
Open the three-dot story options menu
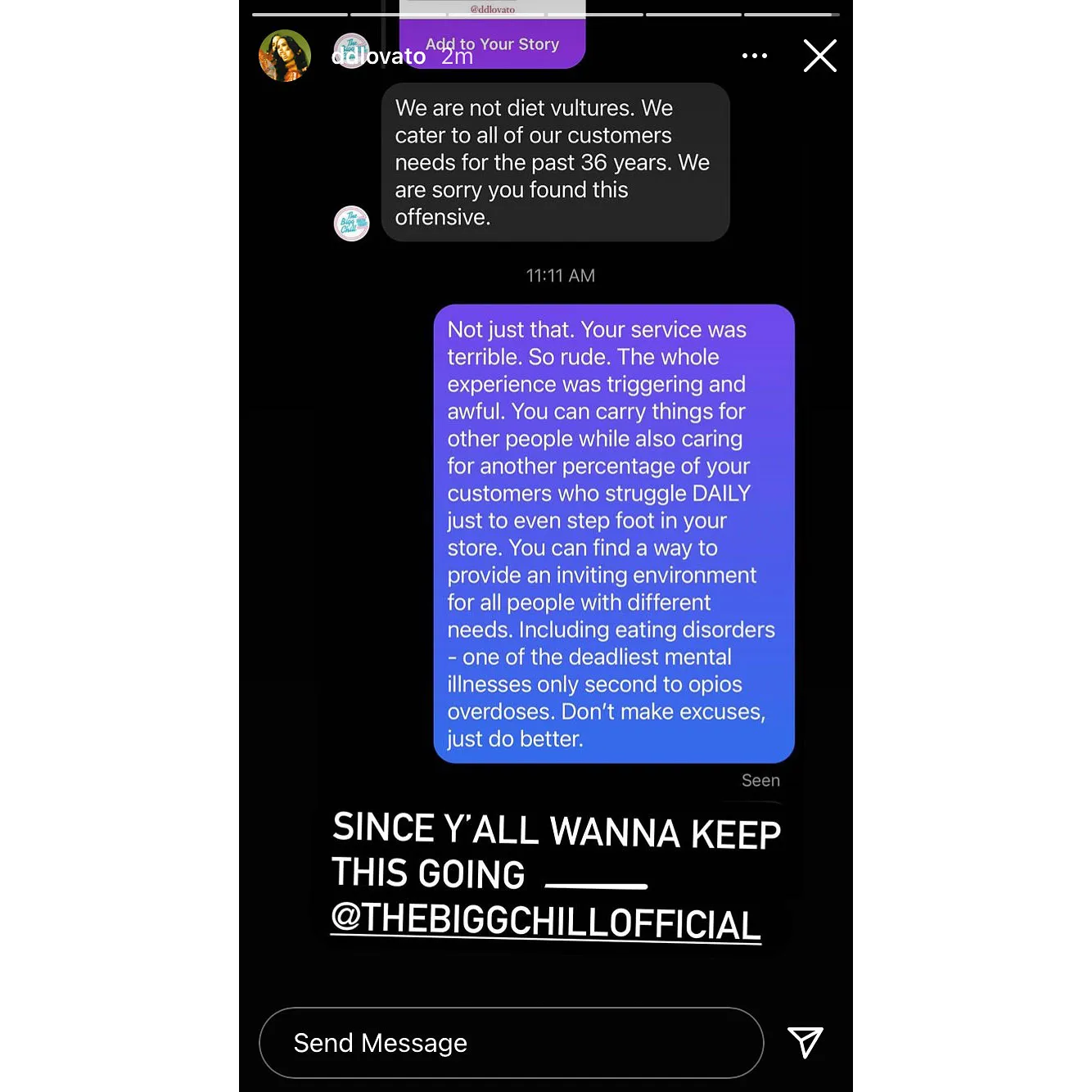754,56
